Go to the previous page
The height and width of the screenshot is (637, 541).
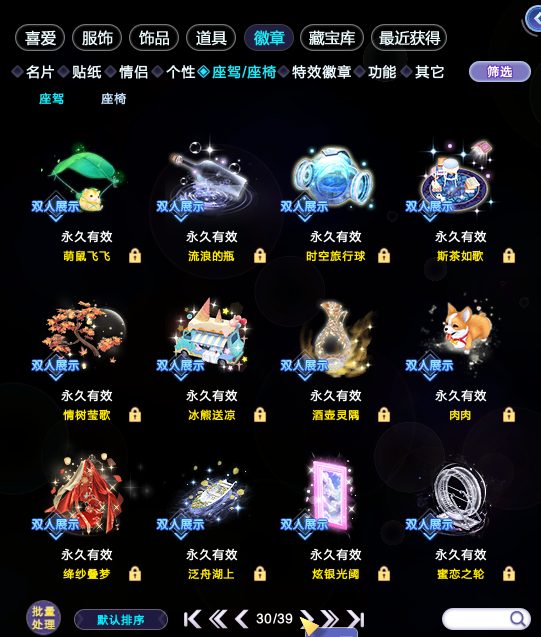tap(242, 619)
